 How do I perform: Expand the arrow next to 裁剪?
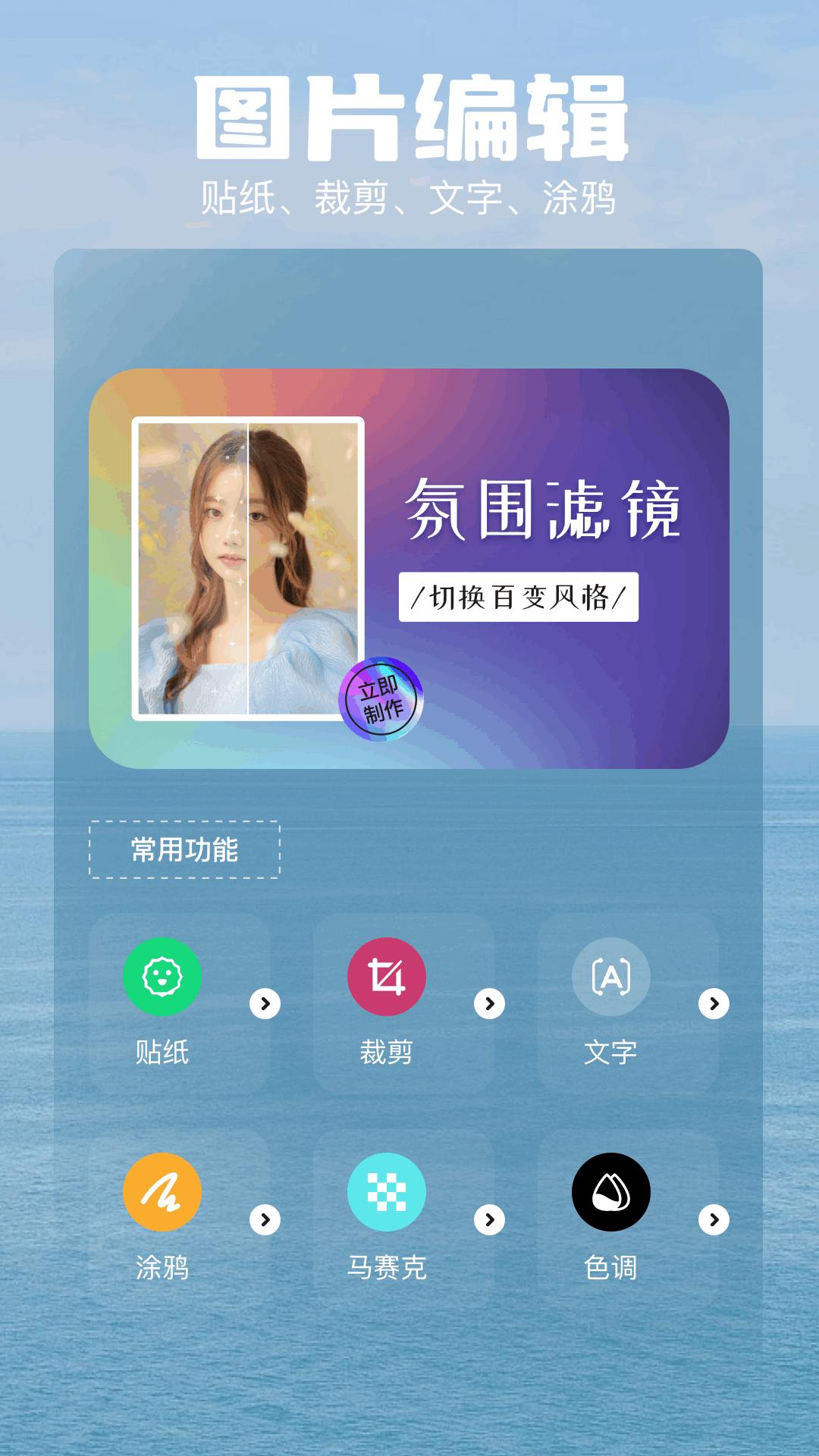(490, 1005)
